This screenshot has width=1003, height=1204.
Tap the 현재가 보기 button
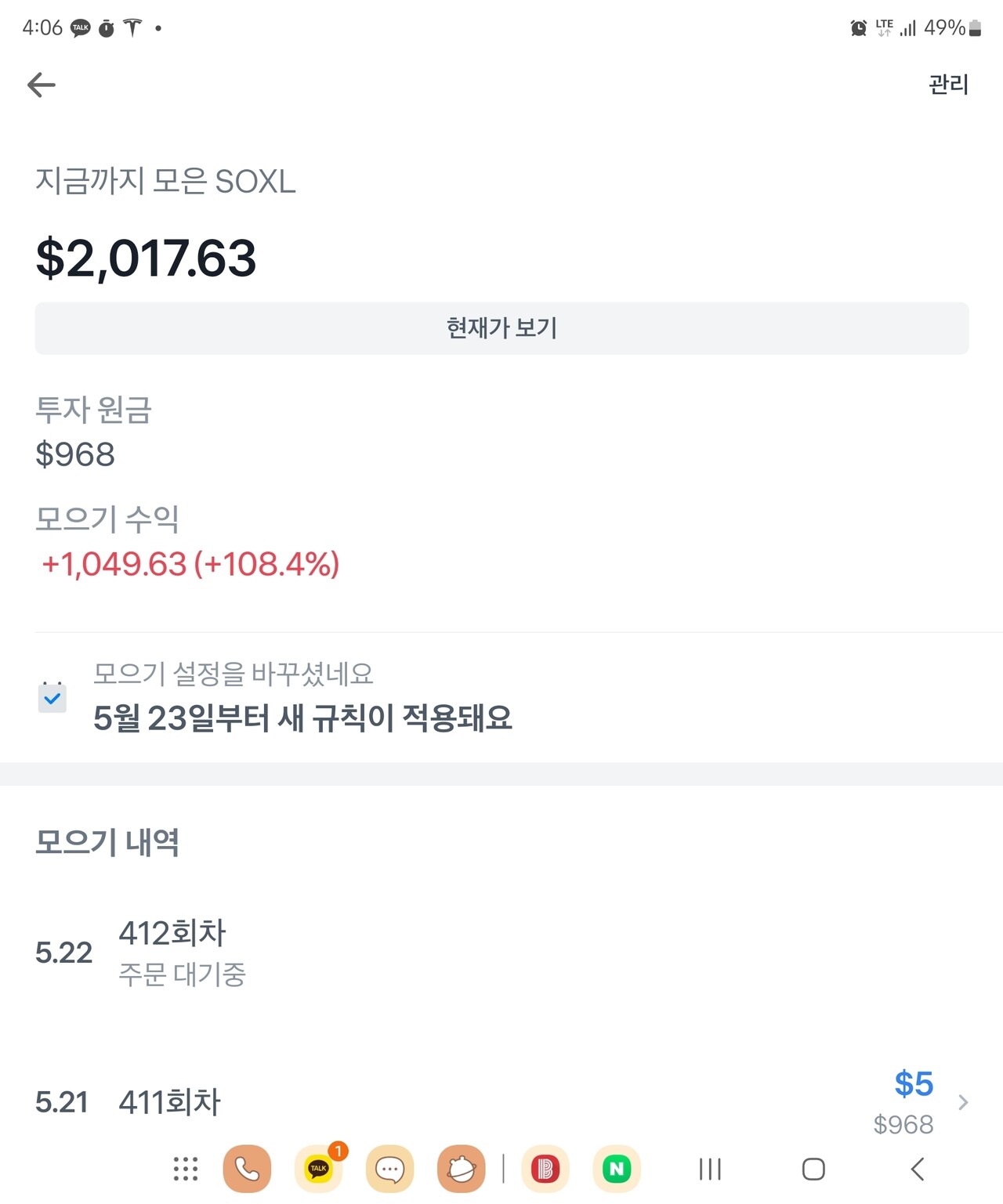[501, 328]
